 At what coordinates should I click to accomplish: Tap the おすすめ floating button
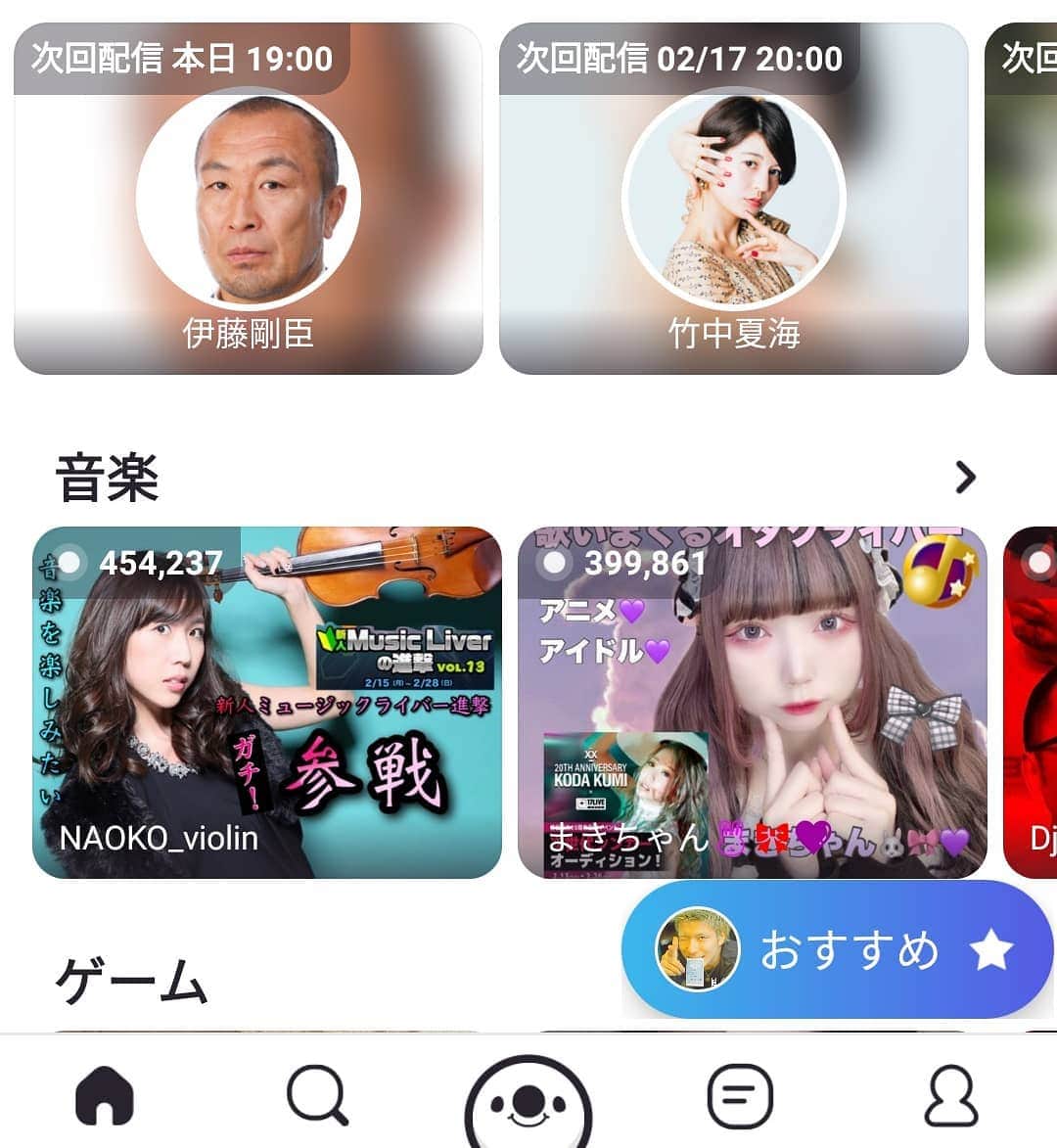click(x=838, y=950)
